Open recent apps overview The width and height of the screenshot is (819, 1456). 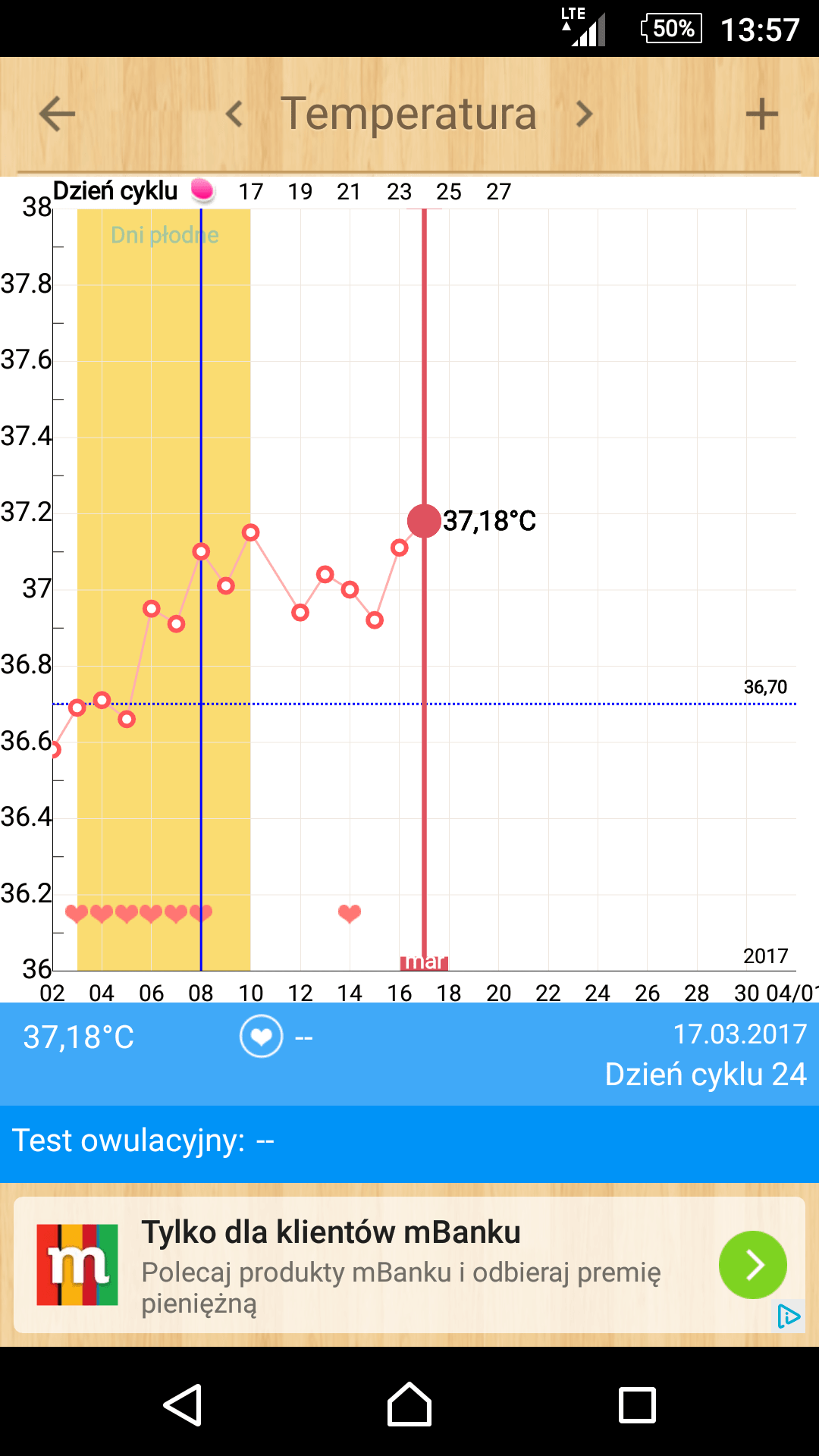tap(637, 1404)
